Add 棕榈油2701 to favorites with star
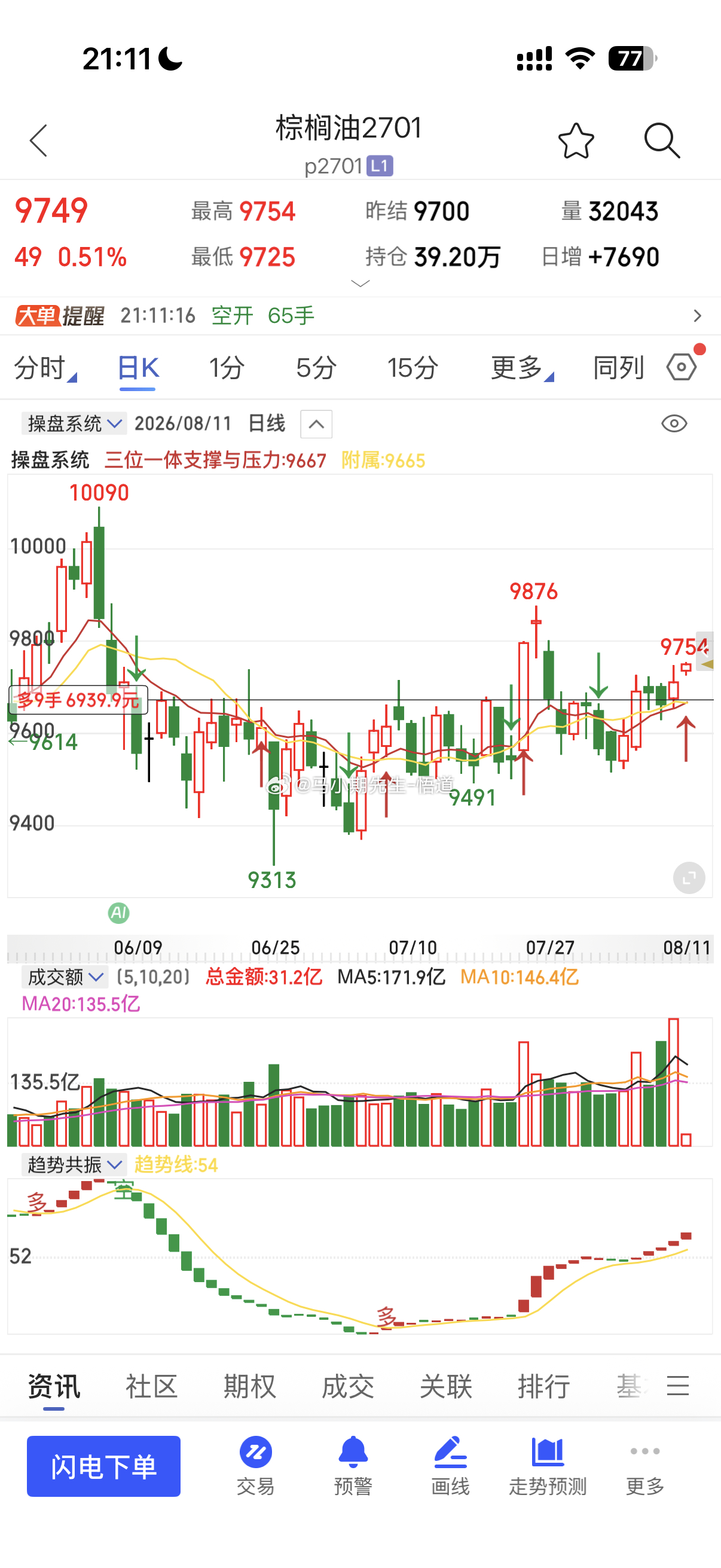 [x=576, y=141]
